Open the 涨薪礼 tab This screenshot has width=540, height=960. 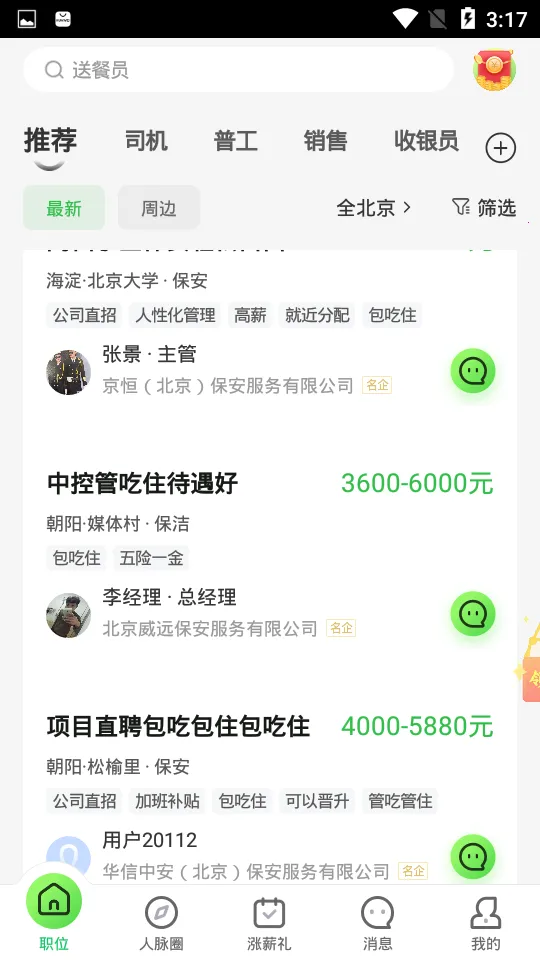point(269,923)
